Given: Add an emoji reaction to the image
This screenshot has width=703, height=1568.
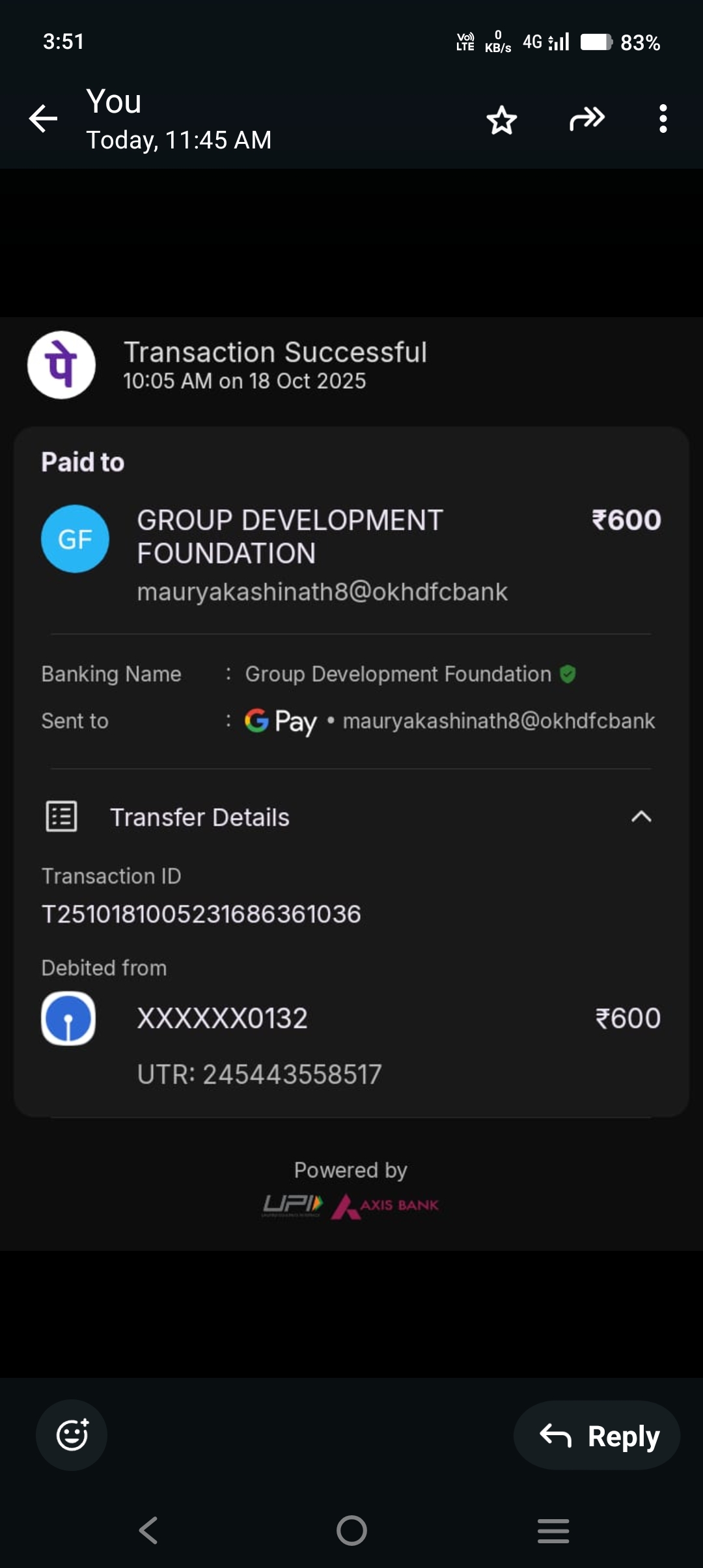Looking at the screenshot, I should tap(72, 1435).
